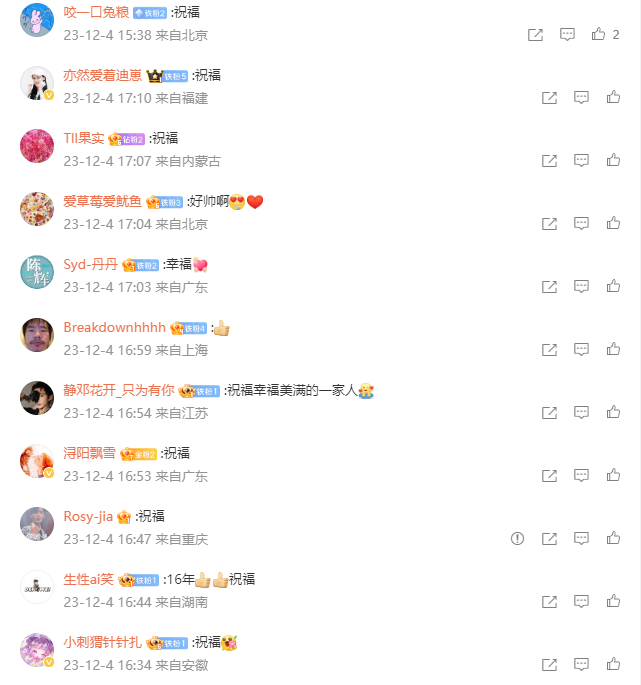Share TII果实's comment
The height and width of the screenshot is (685, 641).
[549, 160]
